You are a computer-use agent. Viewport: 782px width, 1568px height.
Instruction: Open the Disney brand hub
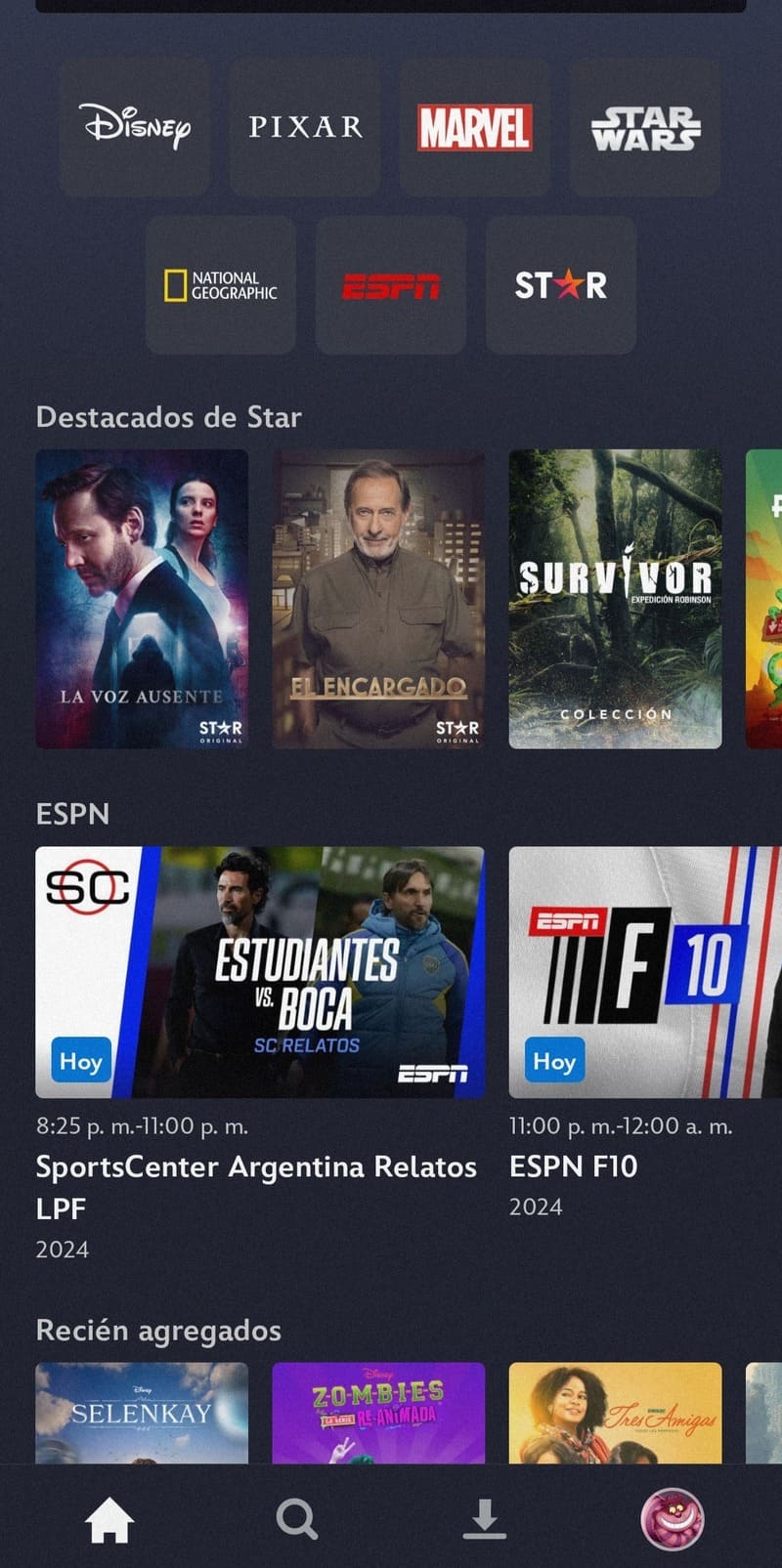133,127
